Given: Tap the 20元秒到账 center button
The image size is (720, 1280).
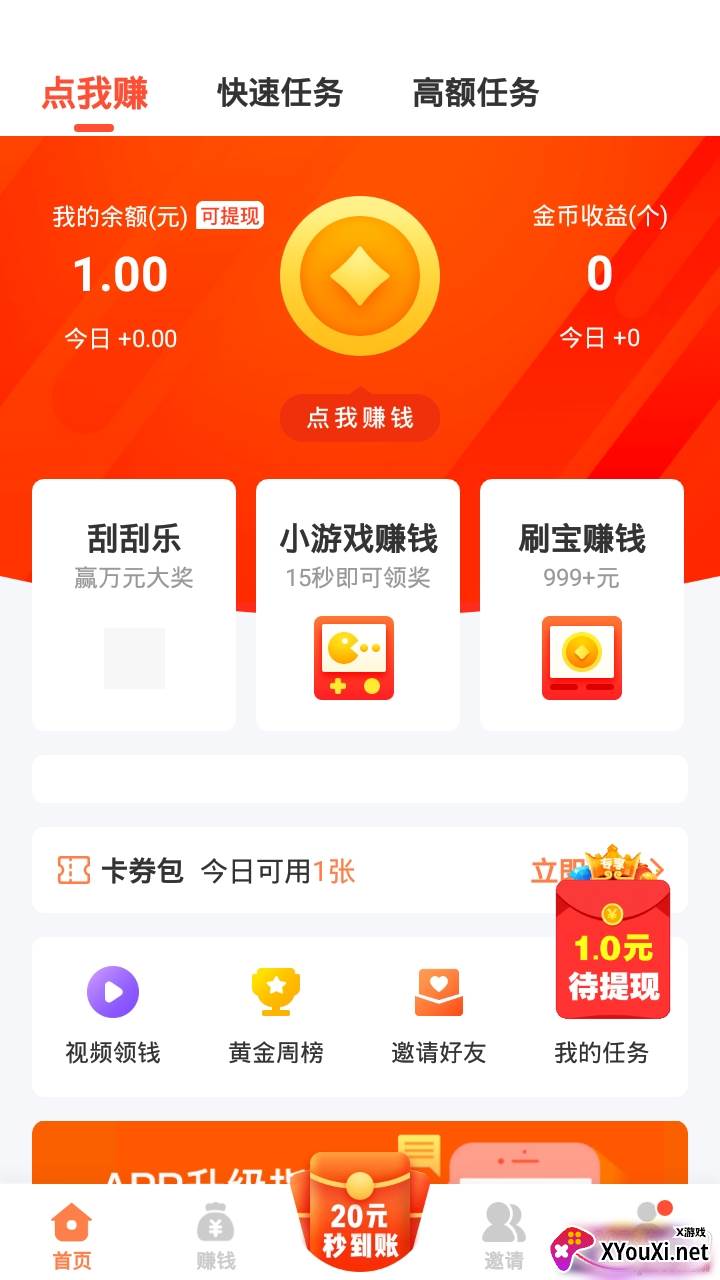Looking at the screenshot, I should [360, 1220].
